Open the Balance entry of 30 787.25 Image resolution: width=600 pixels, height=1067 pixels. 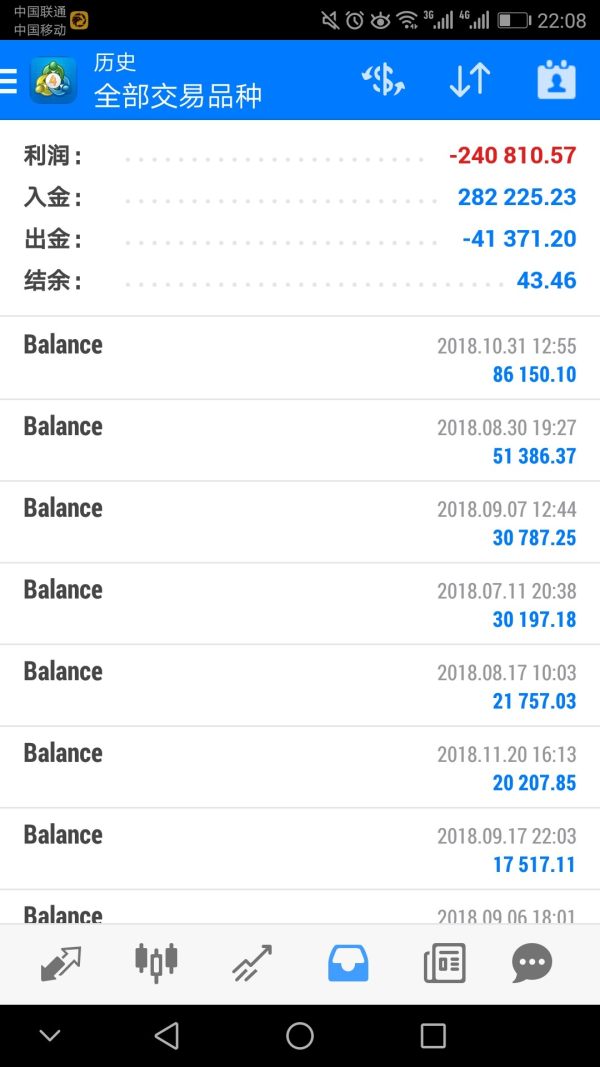point(300,522)
